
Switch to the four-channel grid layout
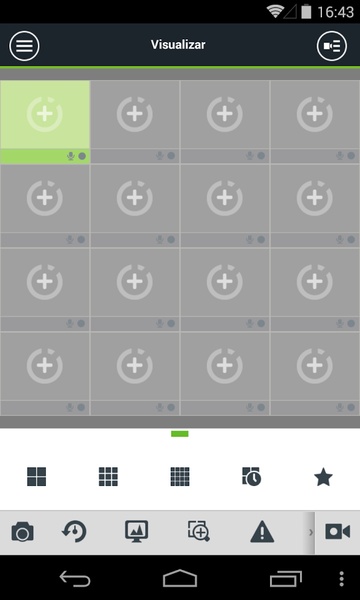[x=36, y=477]
